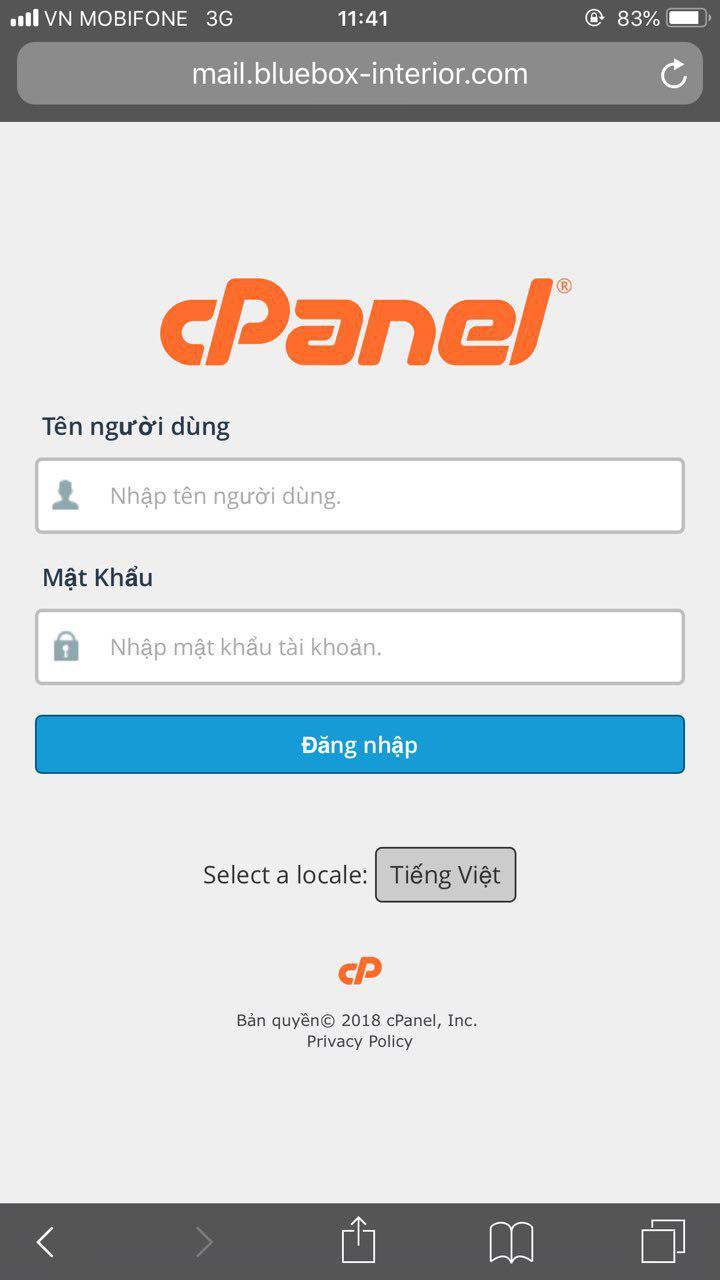This screenshot has height=1280, width=720.
Task: Open the Safari share sheet
Action: pos(359,1242)
